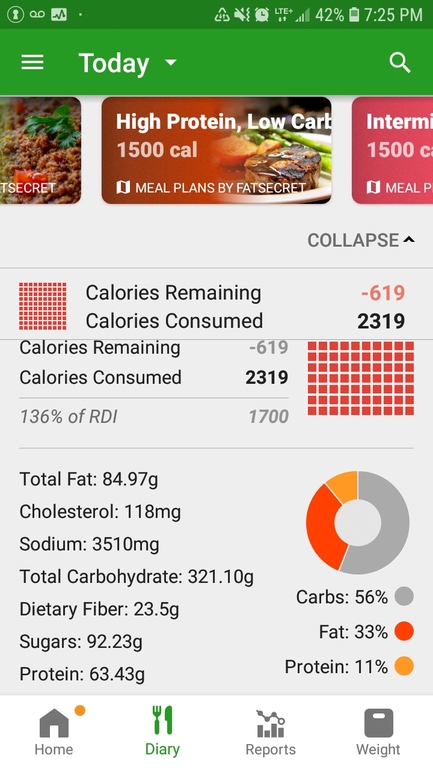
Task: Select the Diary tab
Action: coord(162,731)
